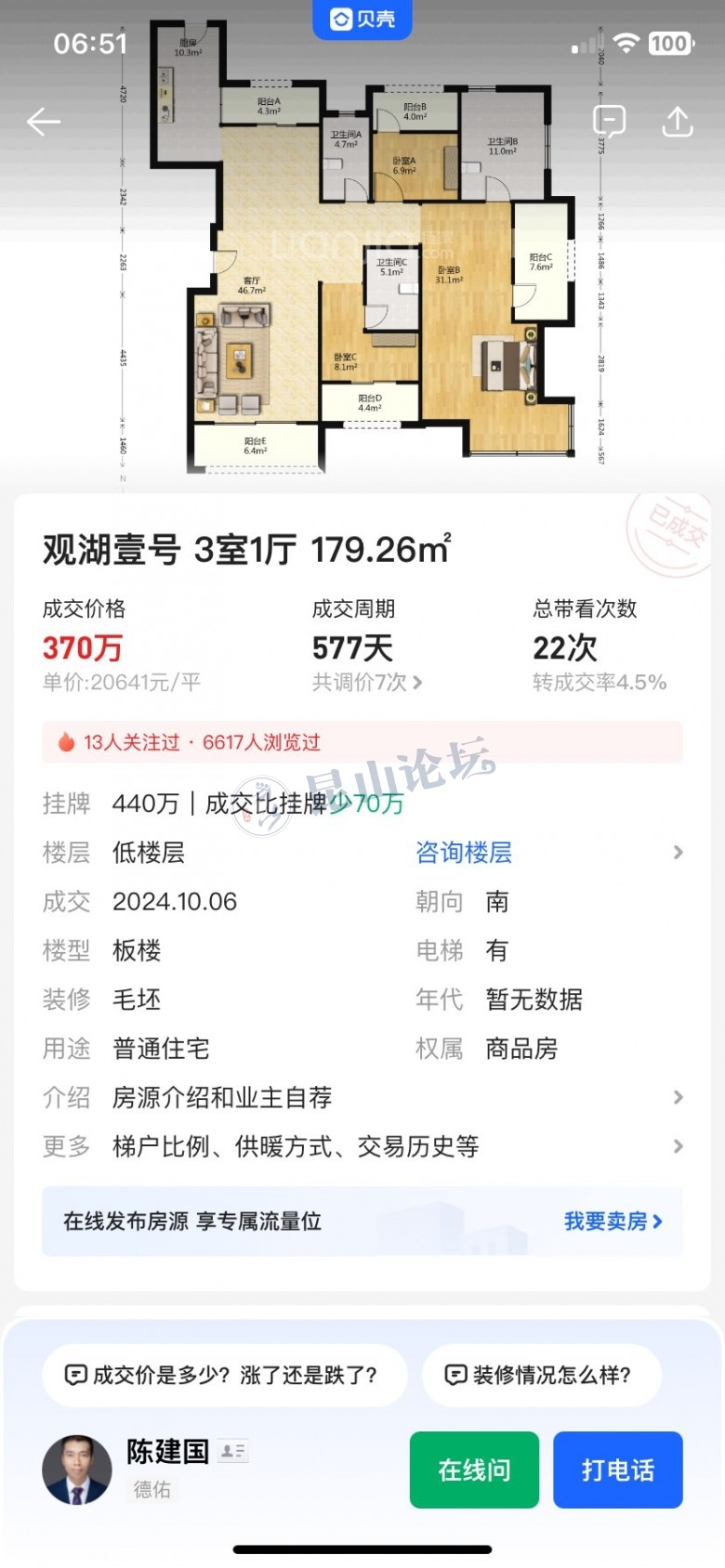
Task: Share this listing
Action: click(x=678, y=122)
